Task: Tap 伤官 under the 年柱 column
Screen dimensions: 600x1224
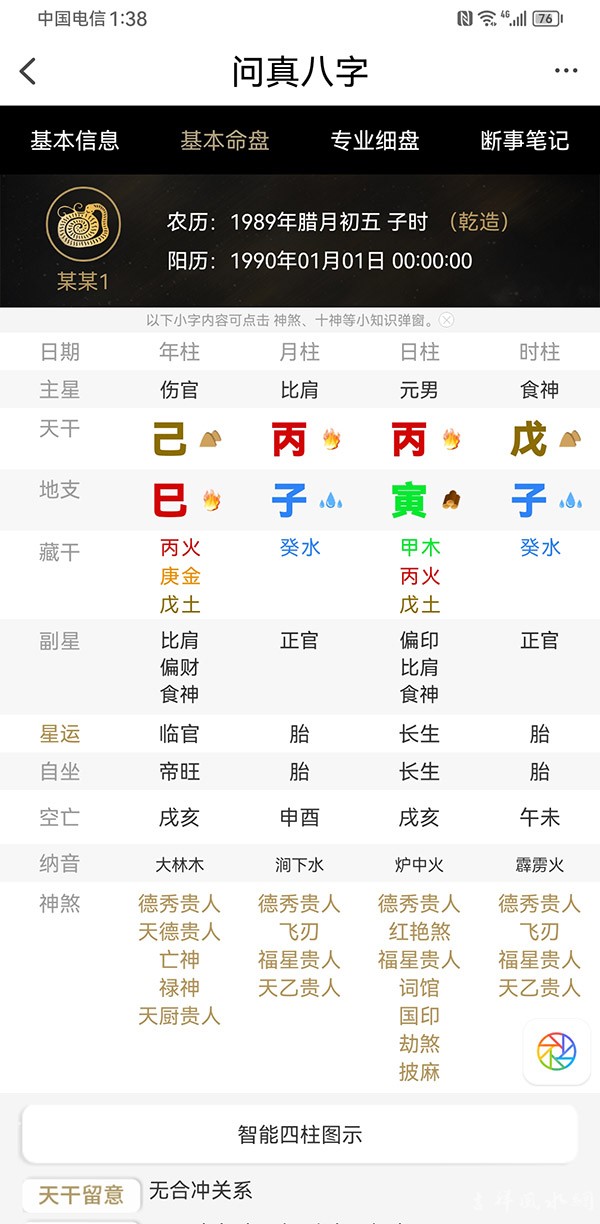Action: [x=179, y=390]
